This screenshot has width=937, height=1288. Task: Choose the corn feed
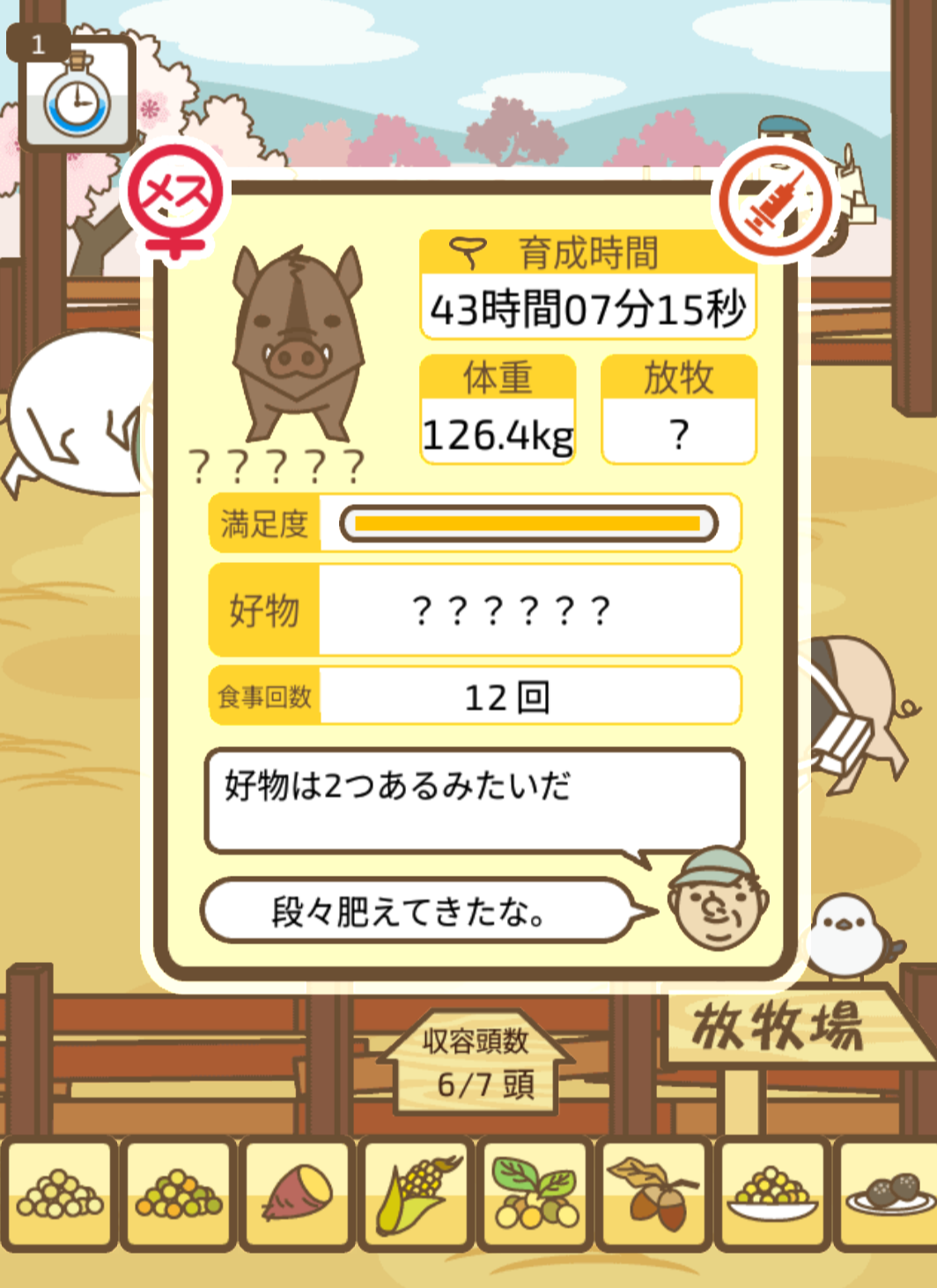[x=417, y=1194]
